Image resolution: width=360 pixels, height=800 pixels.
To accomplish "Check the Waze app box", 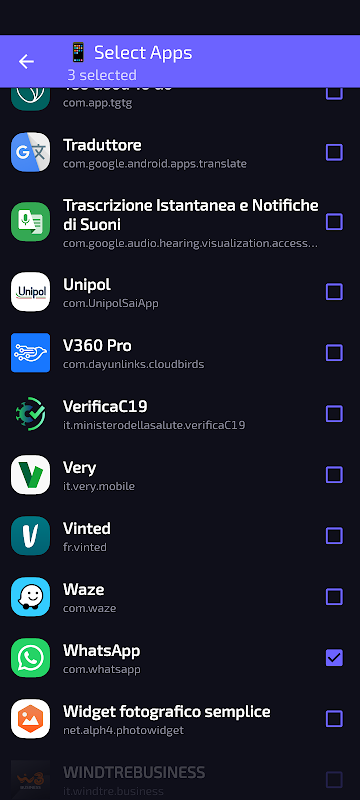I will [x=334, y=597].
